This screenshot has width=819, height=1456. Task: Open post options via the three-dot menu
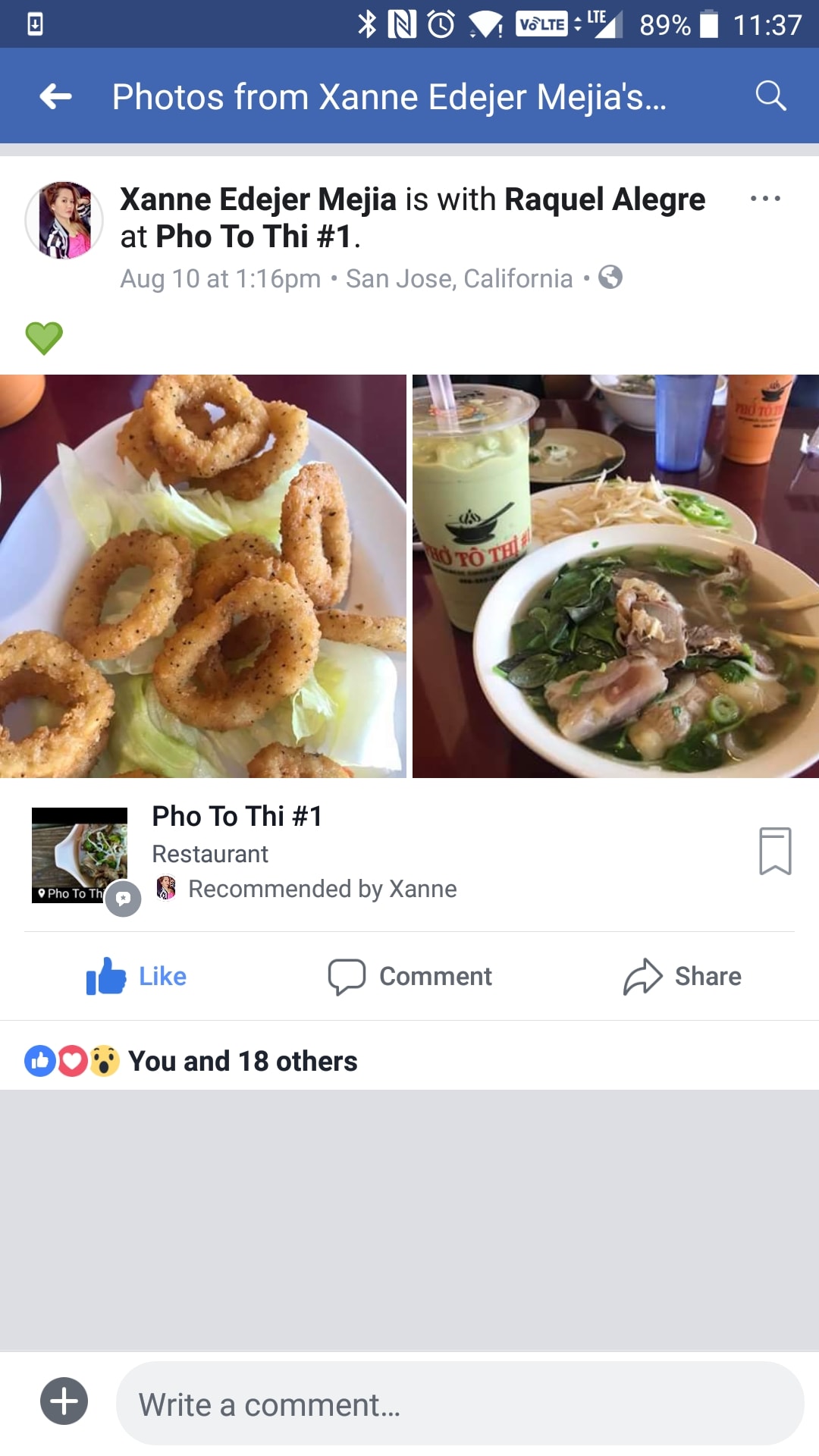tap(765, 199)
